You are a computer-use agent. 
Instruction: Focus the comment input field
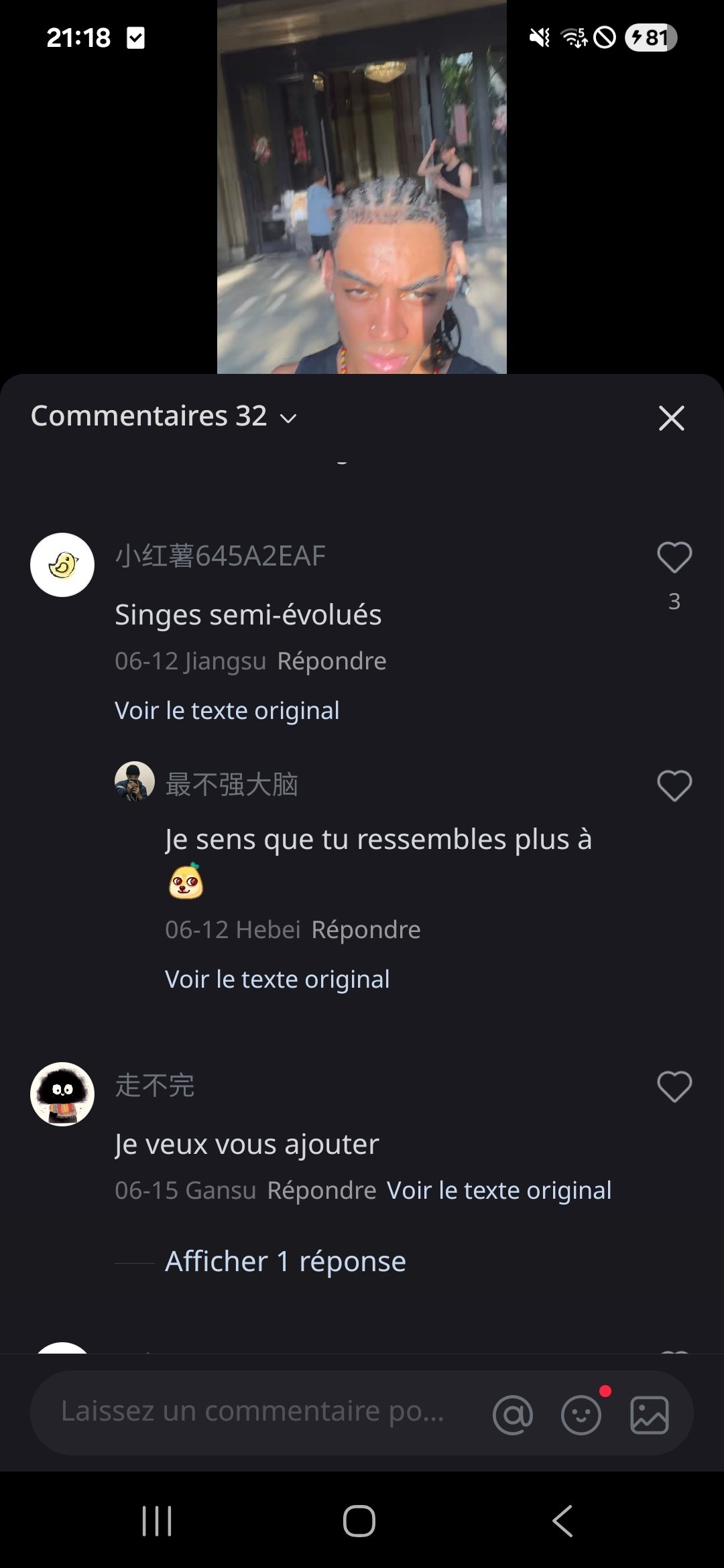point(252,1411)
